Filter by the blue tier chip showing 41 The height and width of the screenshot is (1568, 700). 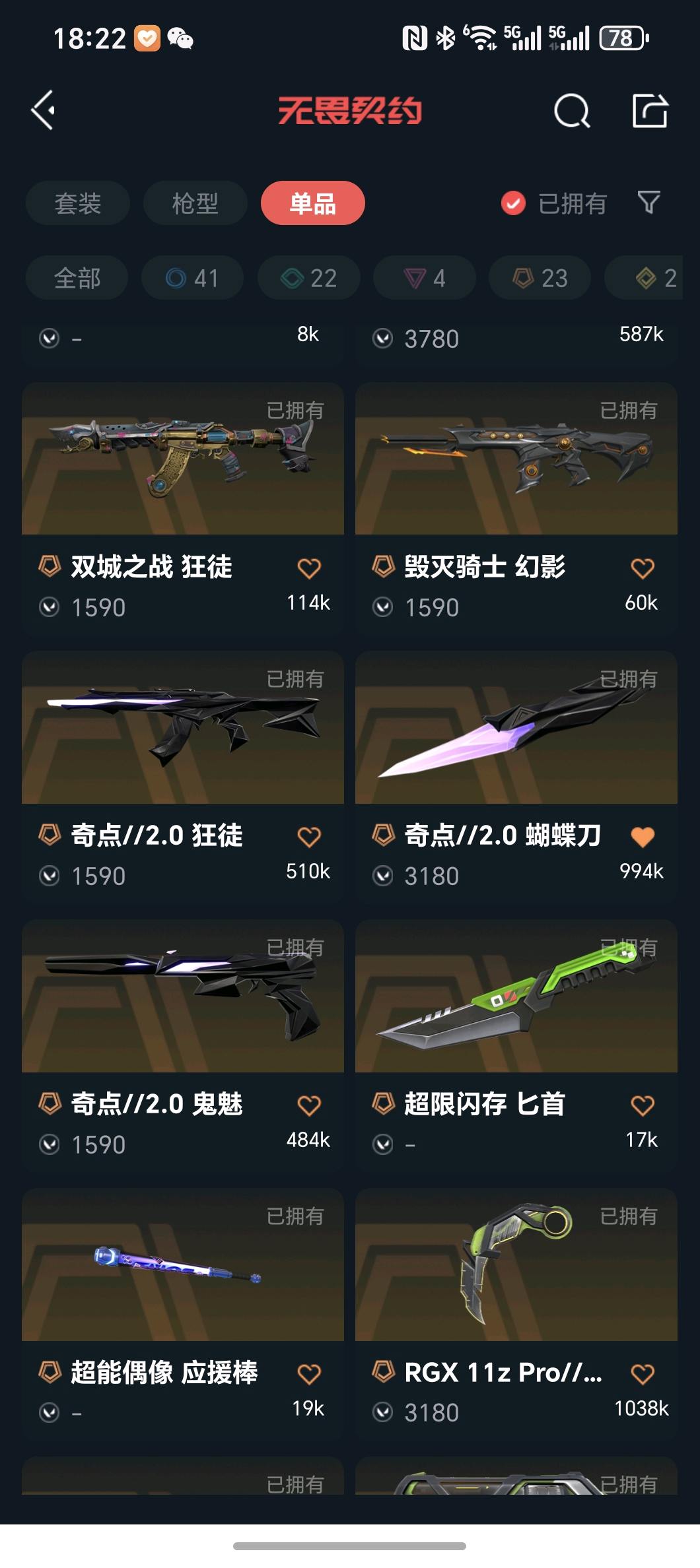click(x=192, y=278)
